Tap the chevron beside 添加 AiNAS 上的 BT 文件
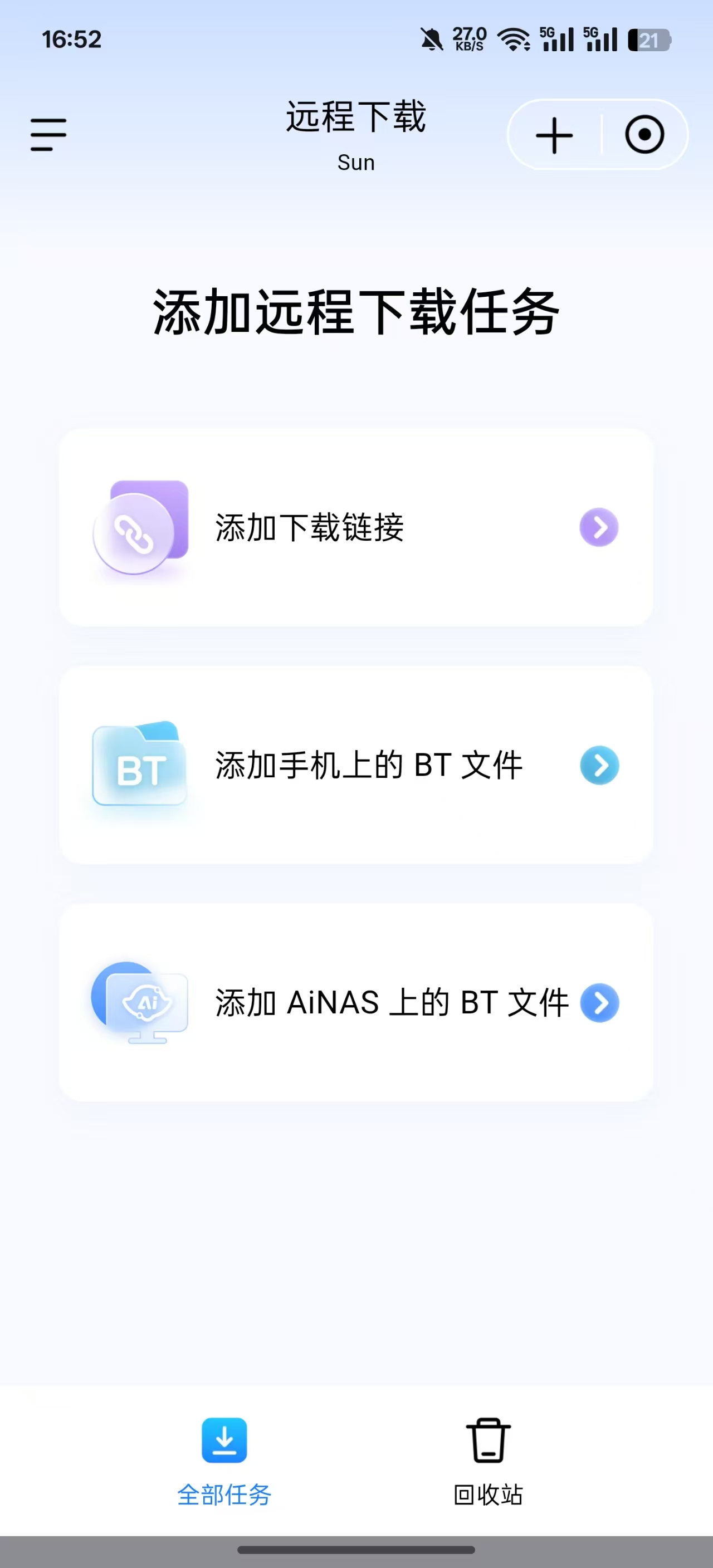This screenshot has height=1568, width=713. (599, 1004)
